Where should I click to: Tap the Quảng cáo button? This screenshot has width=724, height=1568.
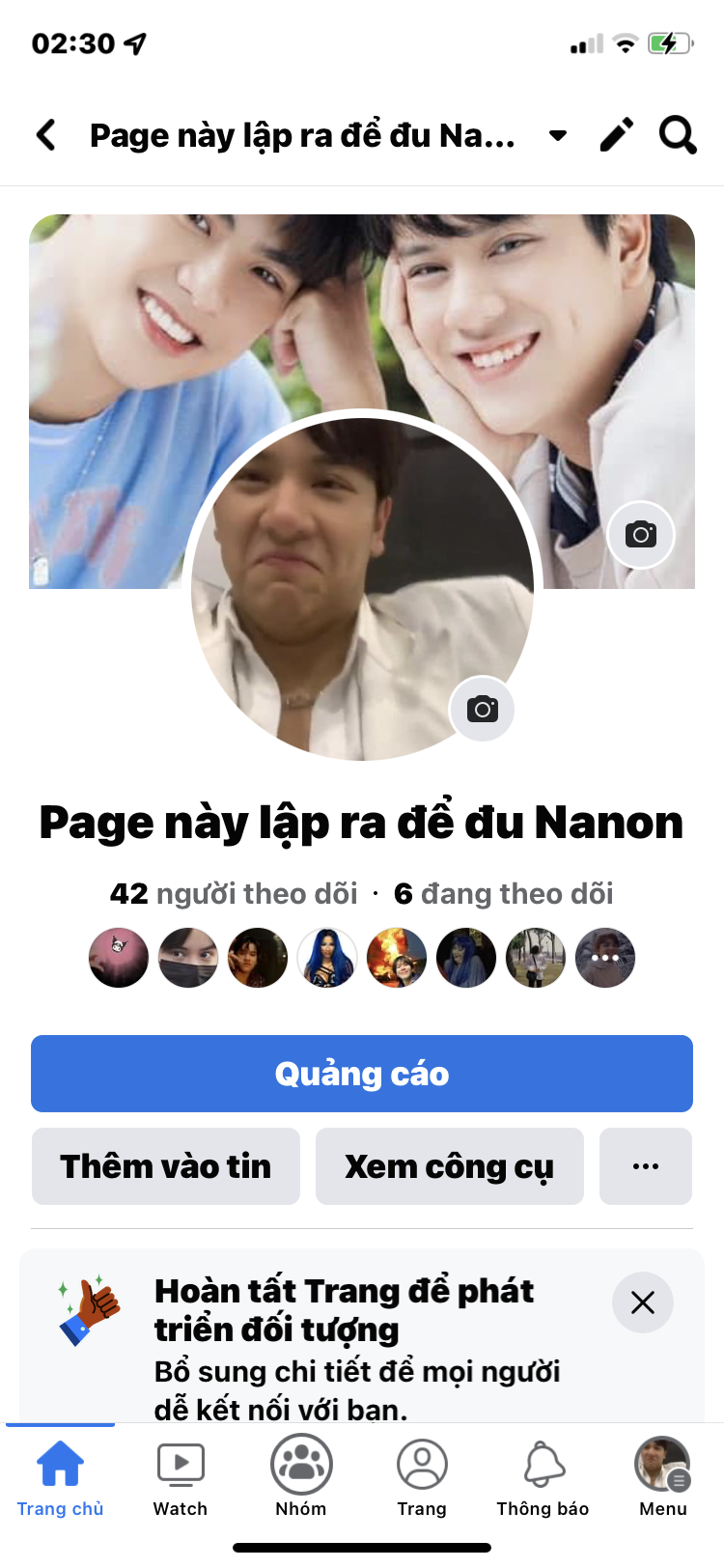coord(362,1074)
